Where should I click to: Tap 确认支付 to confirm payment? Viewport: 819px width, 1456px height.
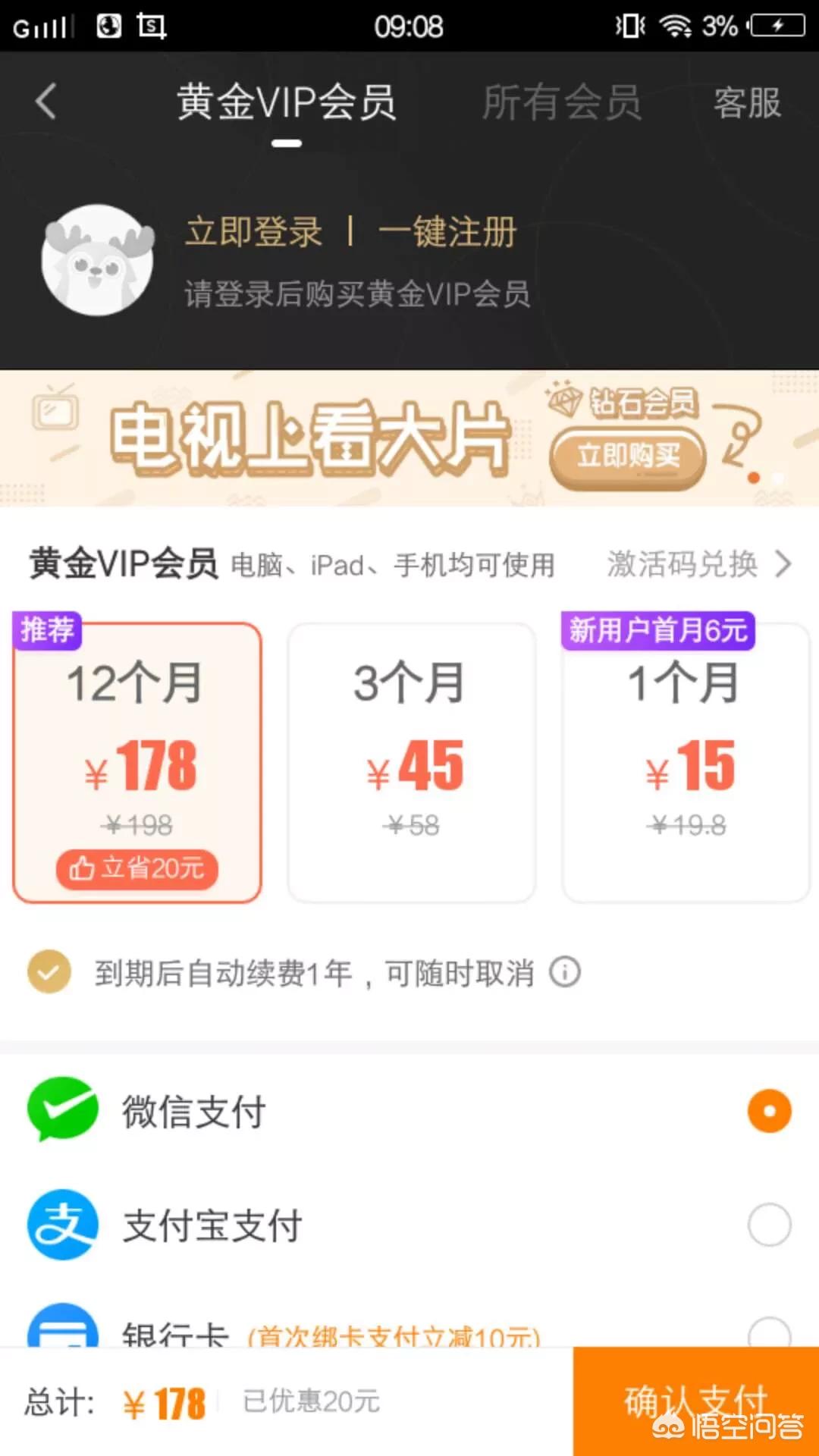click(x=696, y=1401)
